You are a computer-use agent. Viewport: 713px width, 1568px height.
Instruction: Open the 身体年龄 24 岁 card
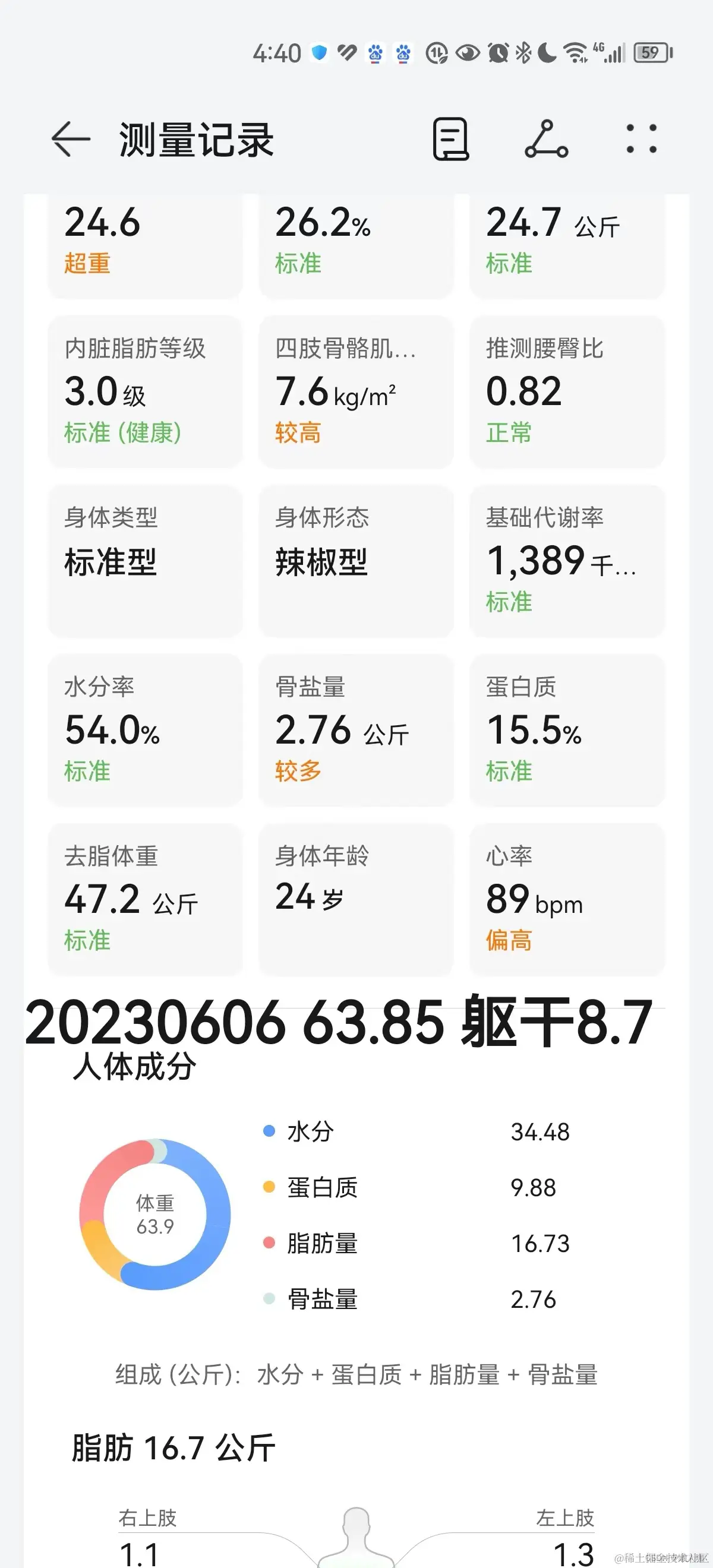click(x=356, y=899)
